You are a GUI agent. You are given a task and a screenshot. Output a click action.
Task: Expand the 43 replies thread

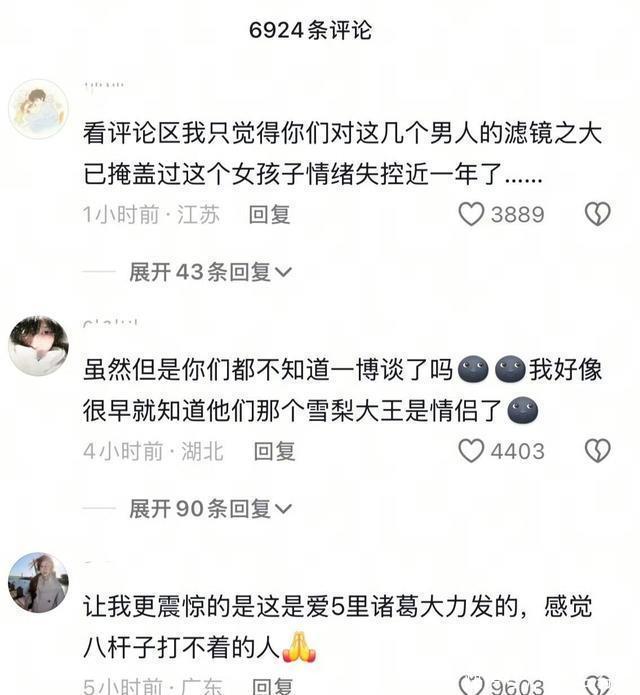(210, 272)
